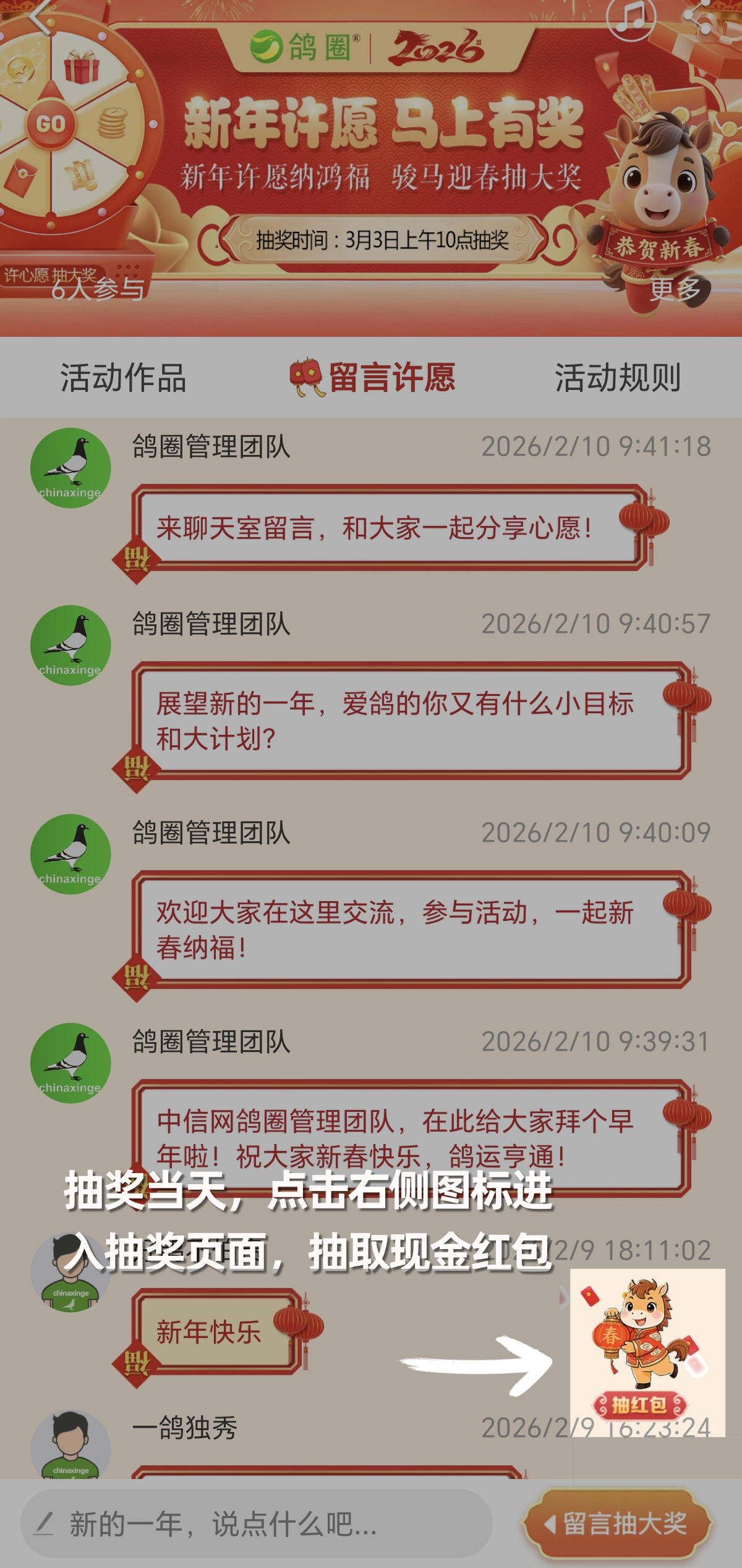Viewport: 742px width, 1568px height.
Task: Tap the 留言抽大奖 button
Action: [x=618, y=1524]
